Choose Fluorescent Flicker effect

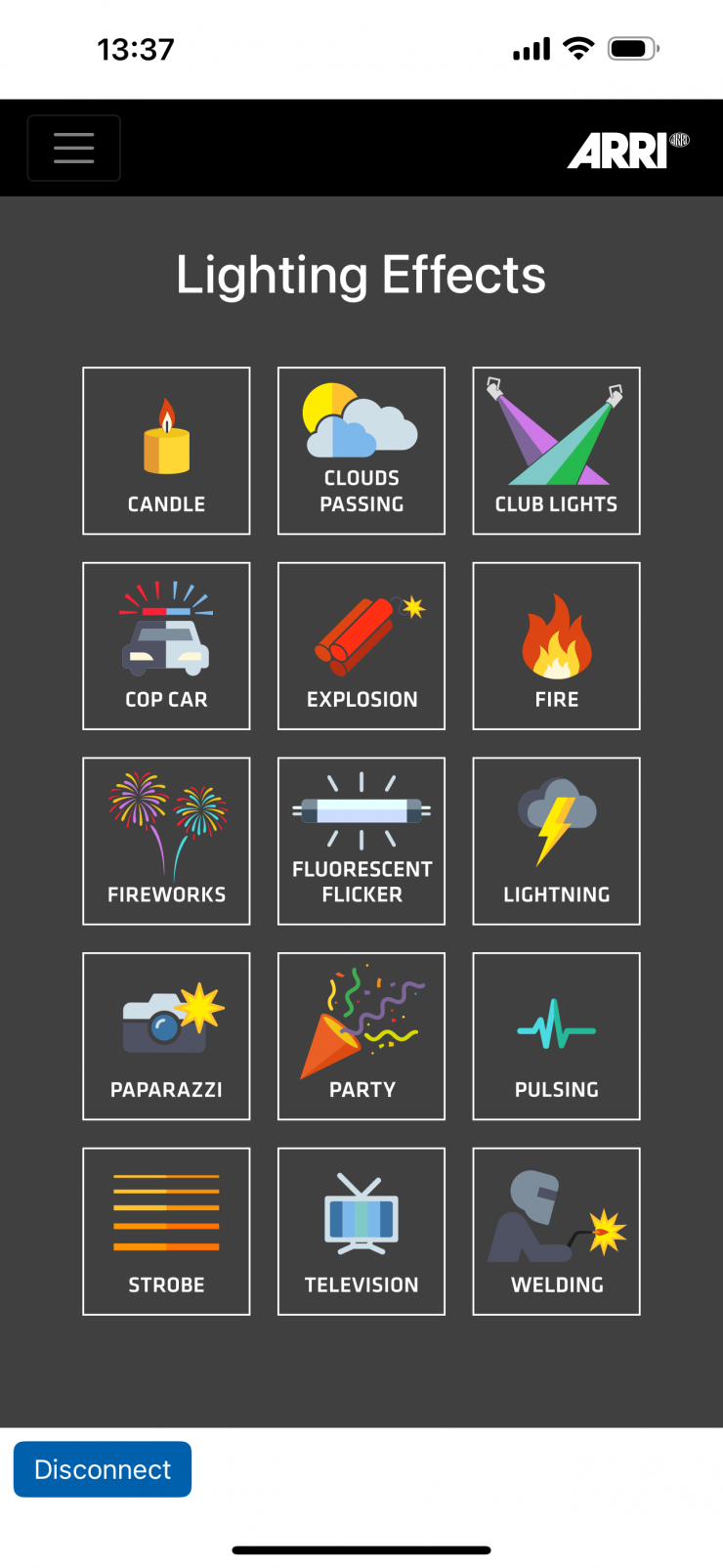point(361,841)
